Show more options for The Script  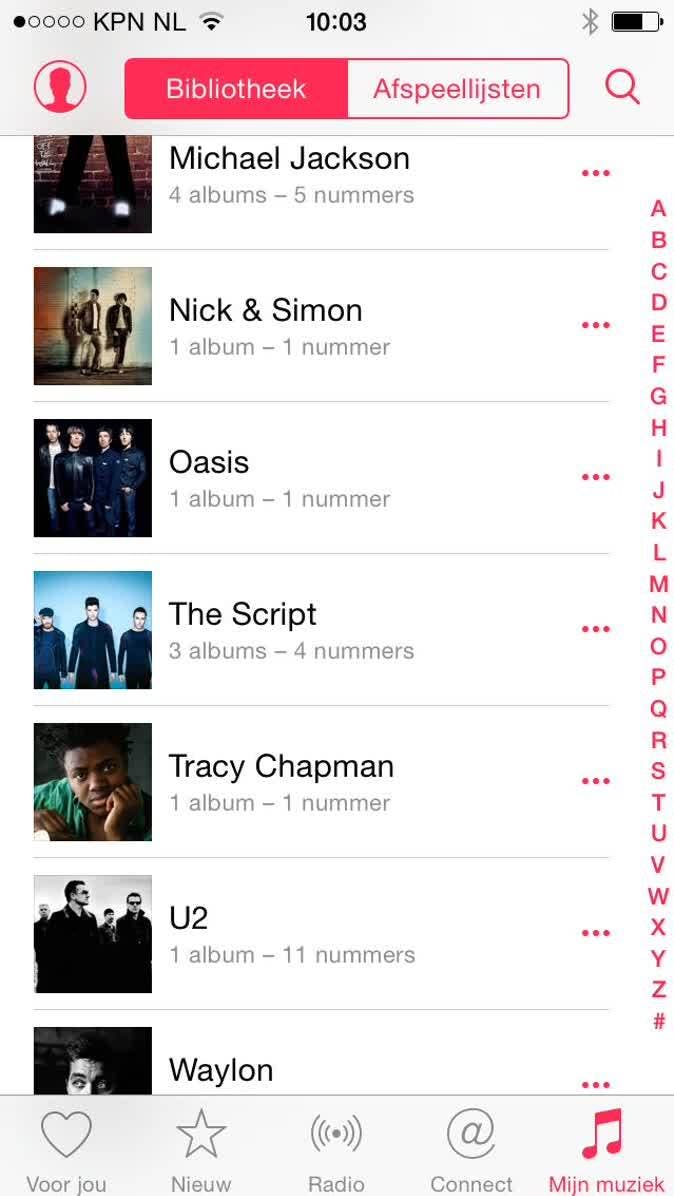point(595,630)
